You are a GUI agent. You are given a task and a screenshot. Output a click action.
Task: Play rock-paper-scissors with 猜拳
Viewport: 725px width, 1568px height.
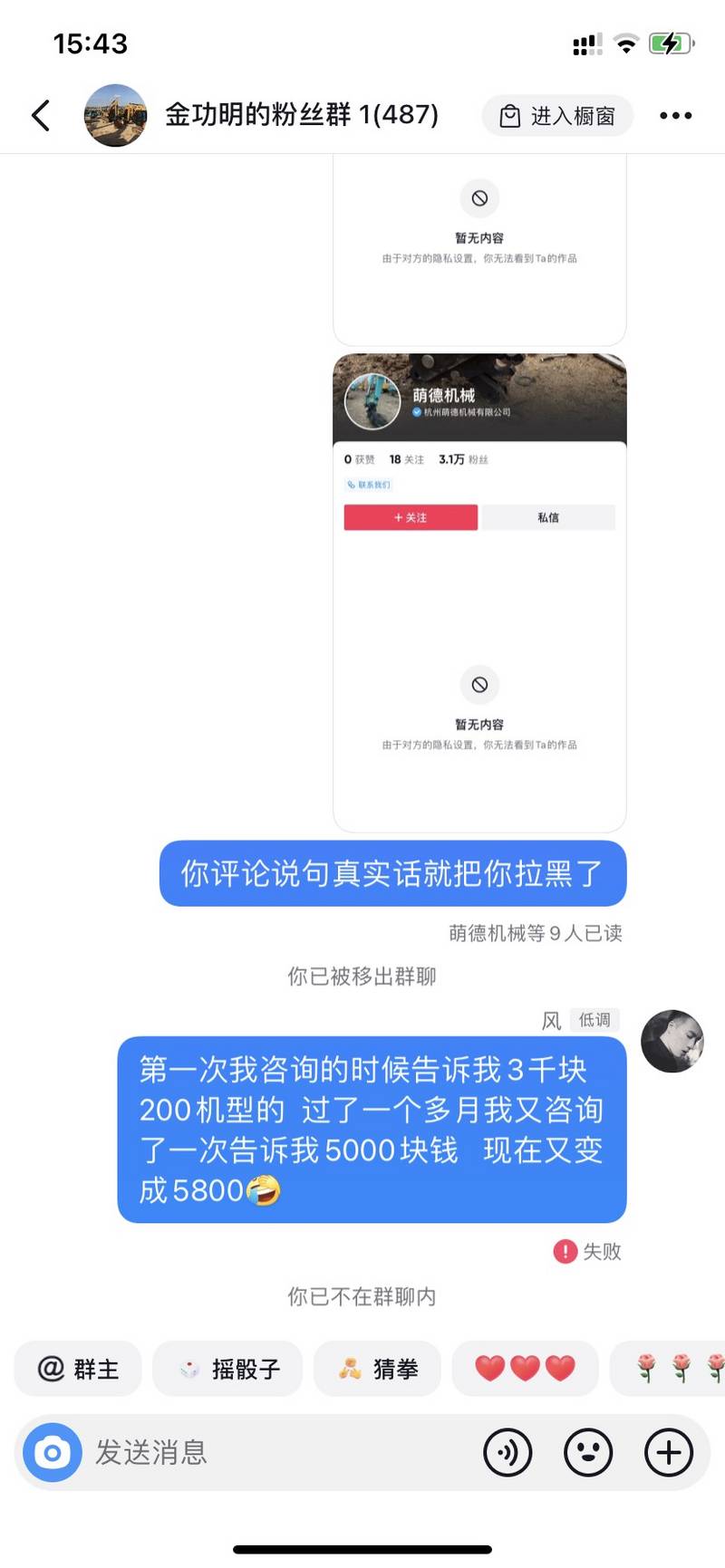click(377, 1368)
